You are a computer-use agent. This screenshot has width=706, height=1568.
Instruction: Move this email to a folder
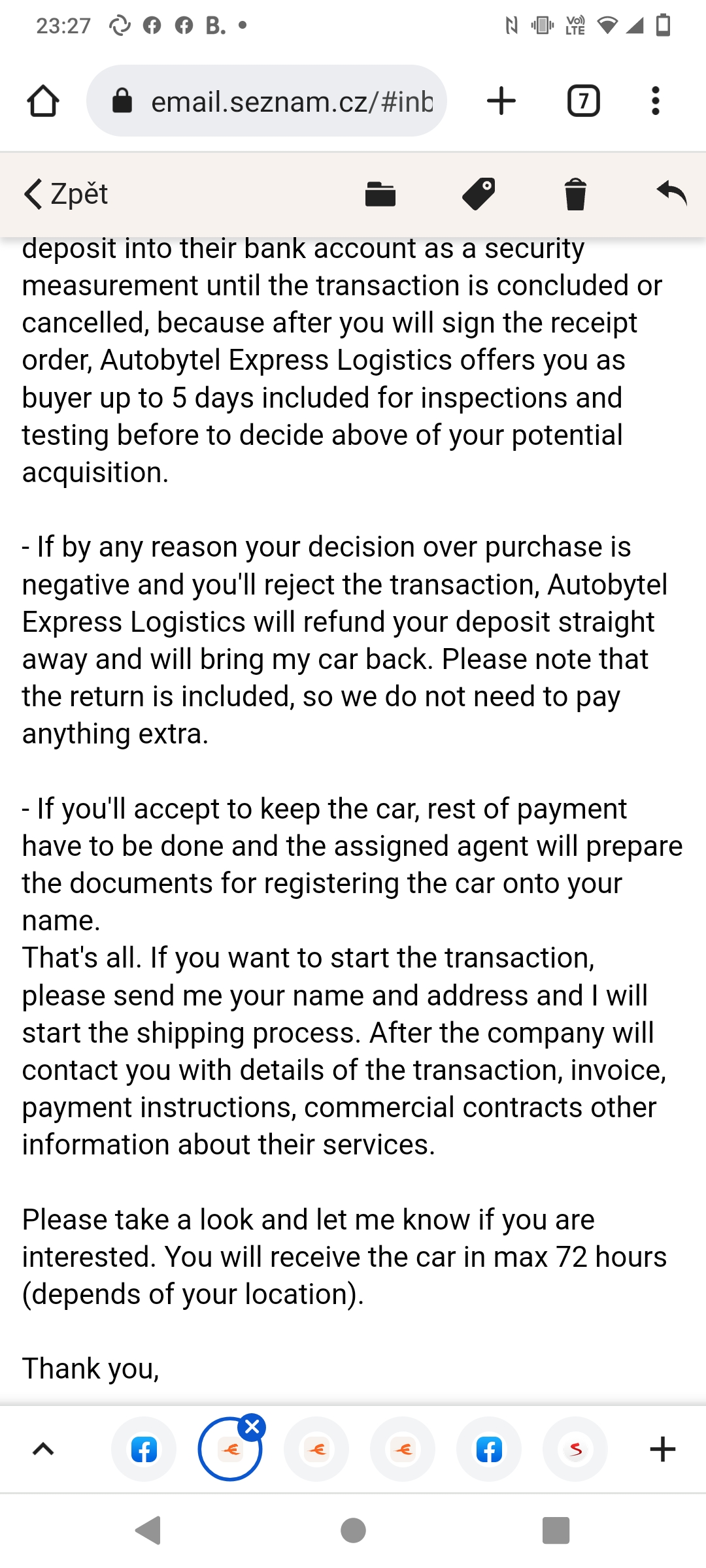pos(380,194)
